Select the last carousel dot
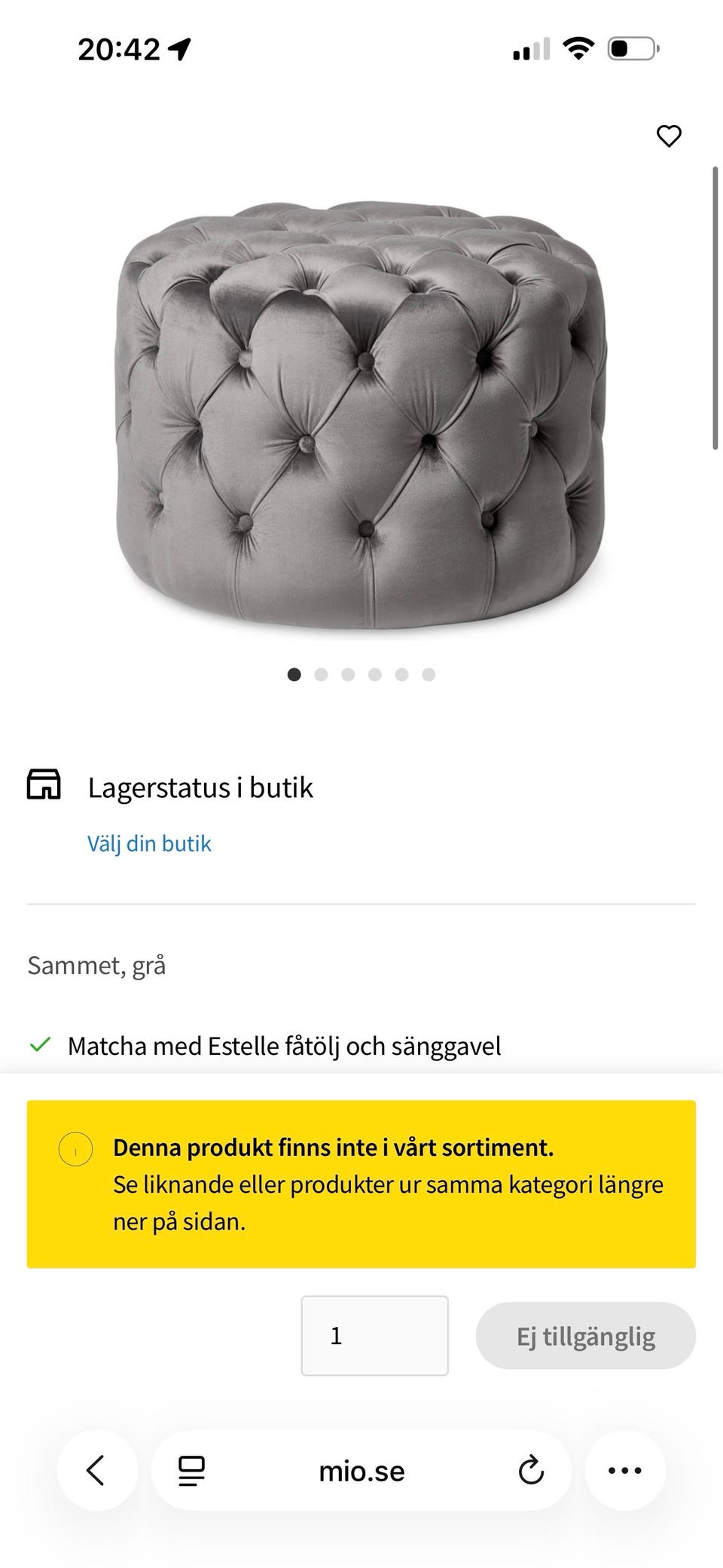The width and height of the screenshot is (723, 1568). (429, 674)
